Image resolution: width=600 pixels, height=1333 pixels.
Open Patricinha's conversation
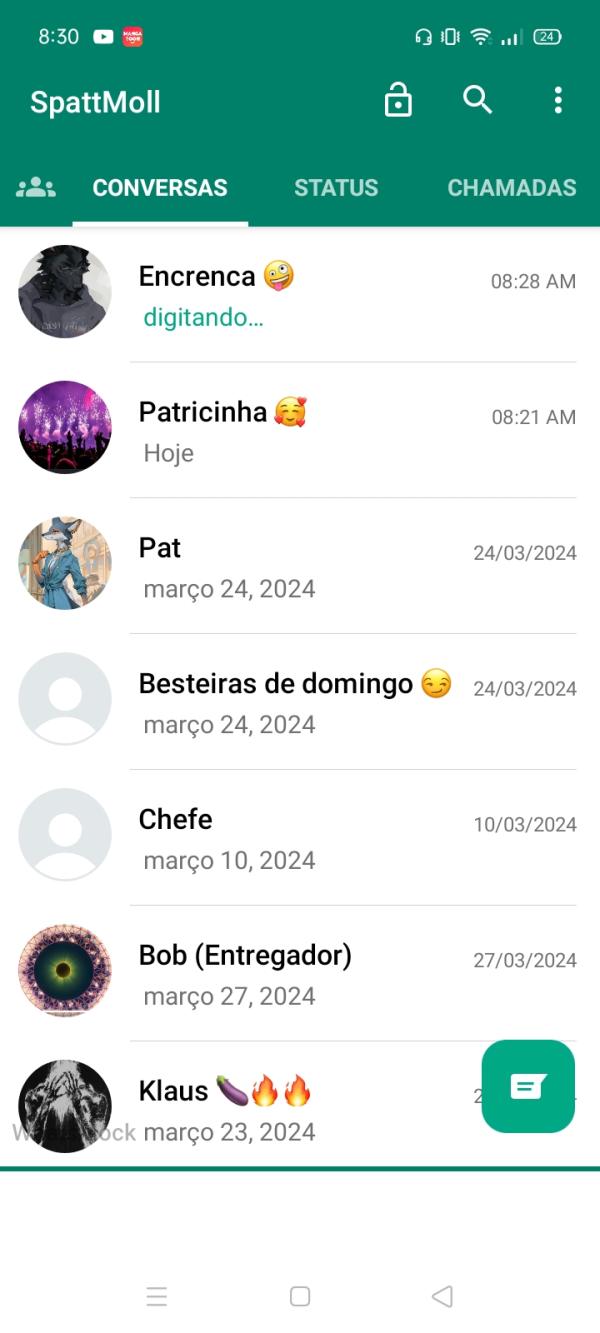[x=340, y=430]
